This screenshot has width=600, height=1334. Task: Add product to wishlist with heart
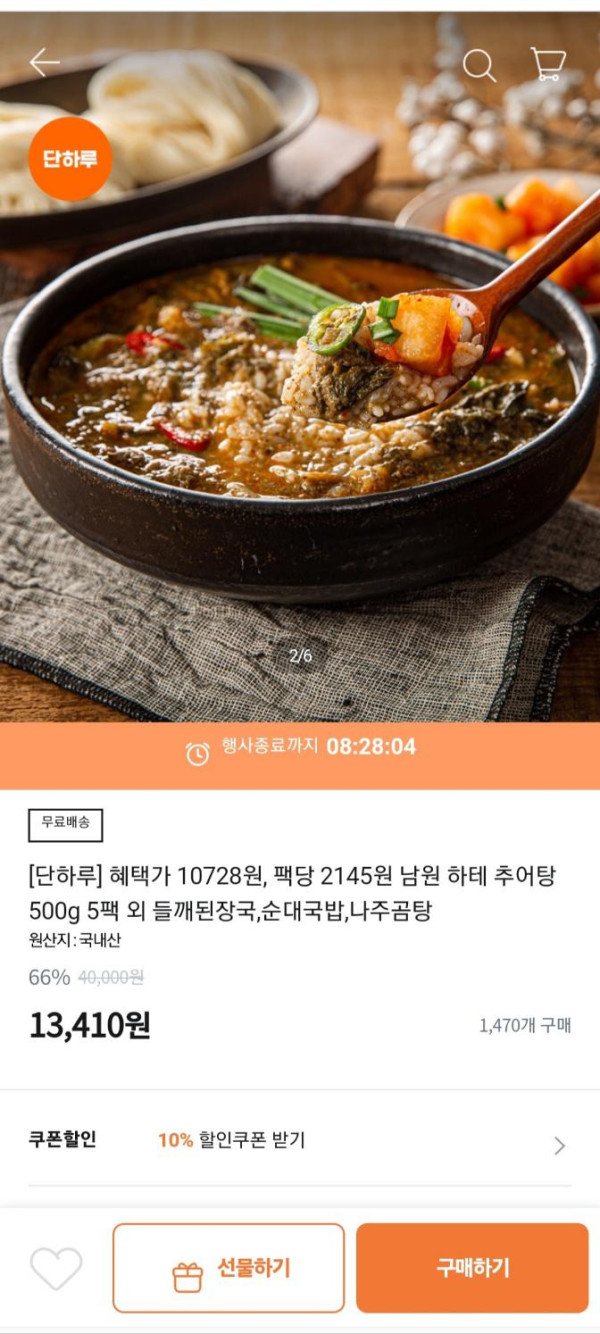tap(56, 1268)
